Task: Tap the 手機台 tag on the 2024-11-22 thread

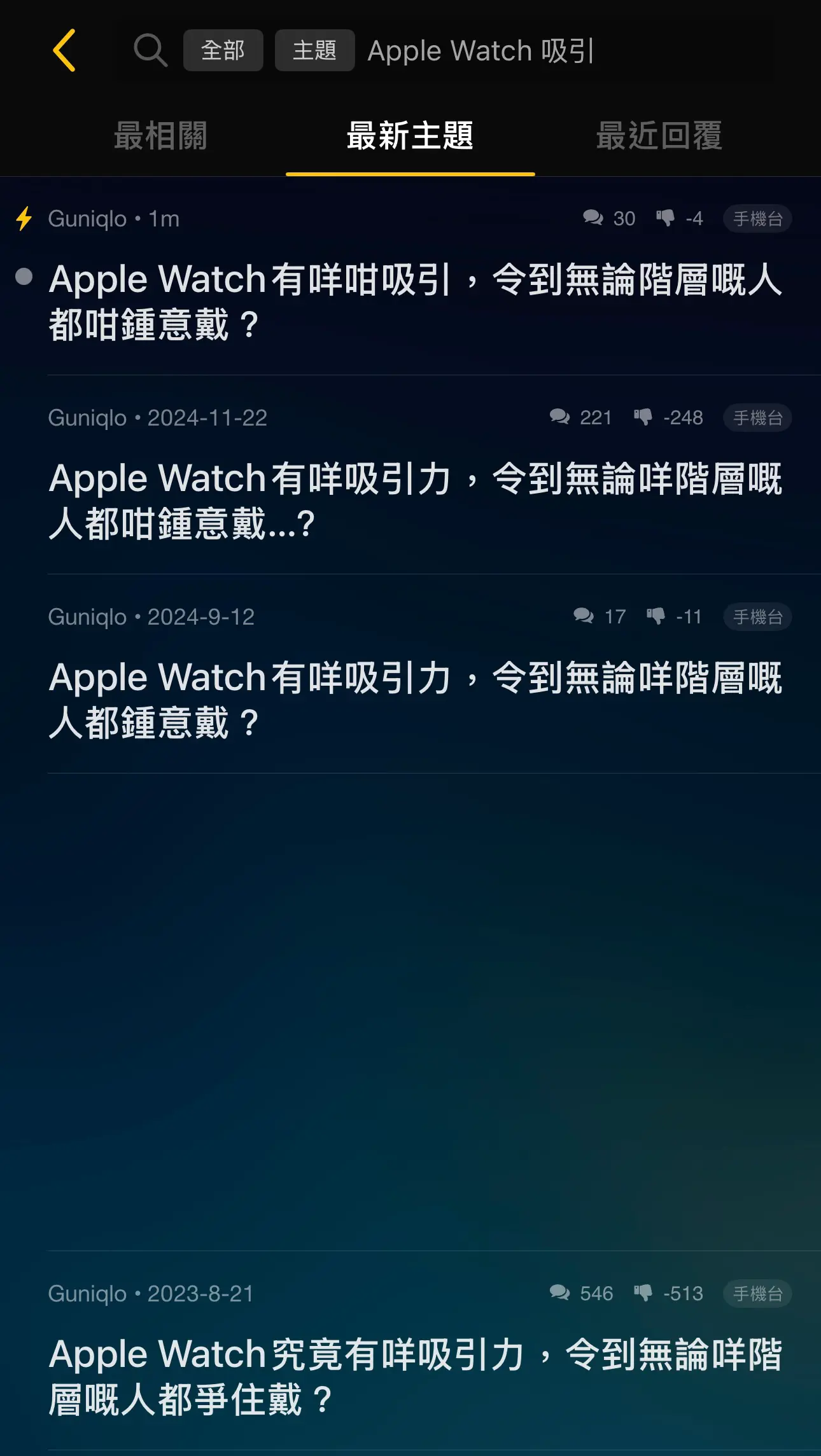Action: 757,418
